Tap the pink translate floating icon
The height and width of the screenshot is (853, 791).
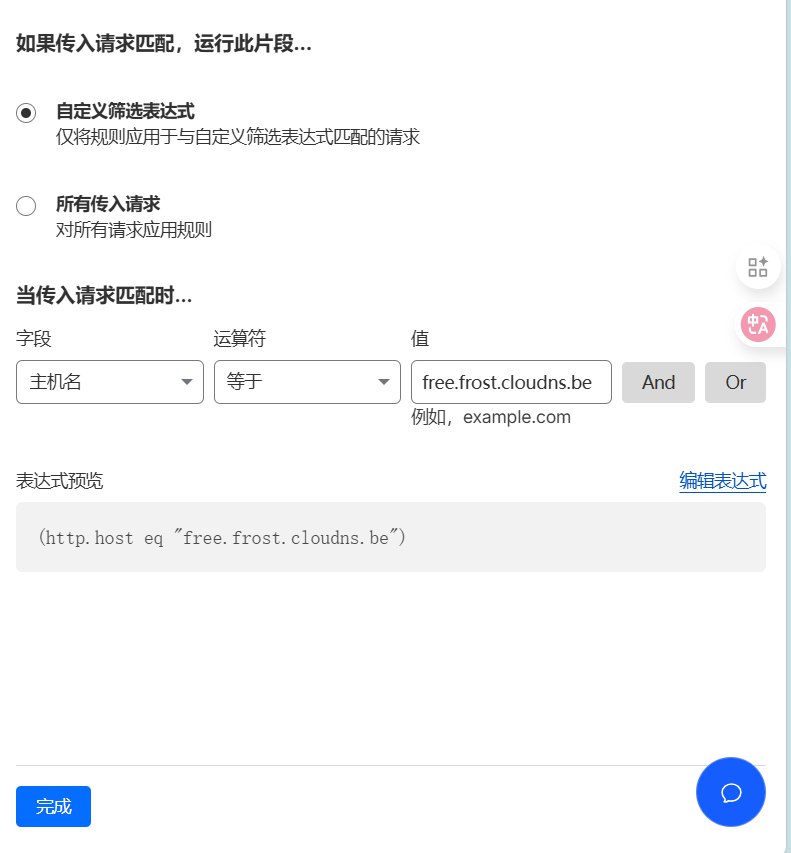(x=757, y=324)
